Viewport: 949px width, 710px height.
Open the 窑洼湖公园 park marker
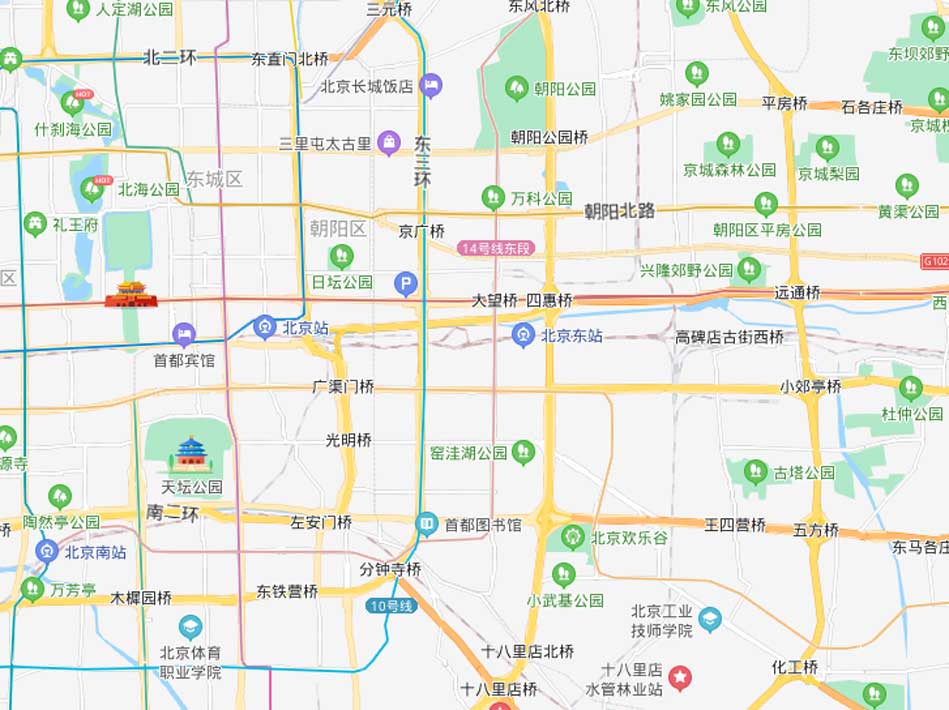point(524,453)
